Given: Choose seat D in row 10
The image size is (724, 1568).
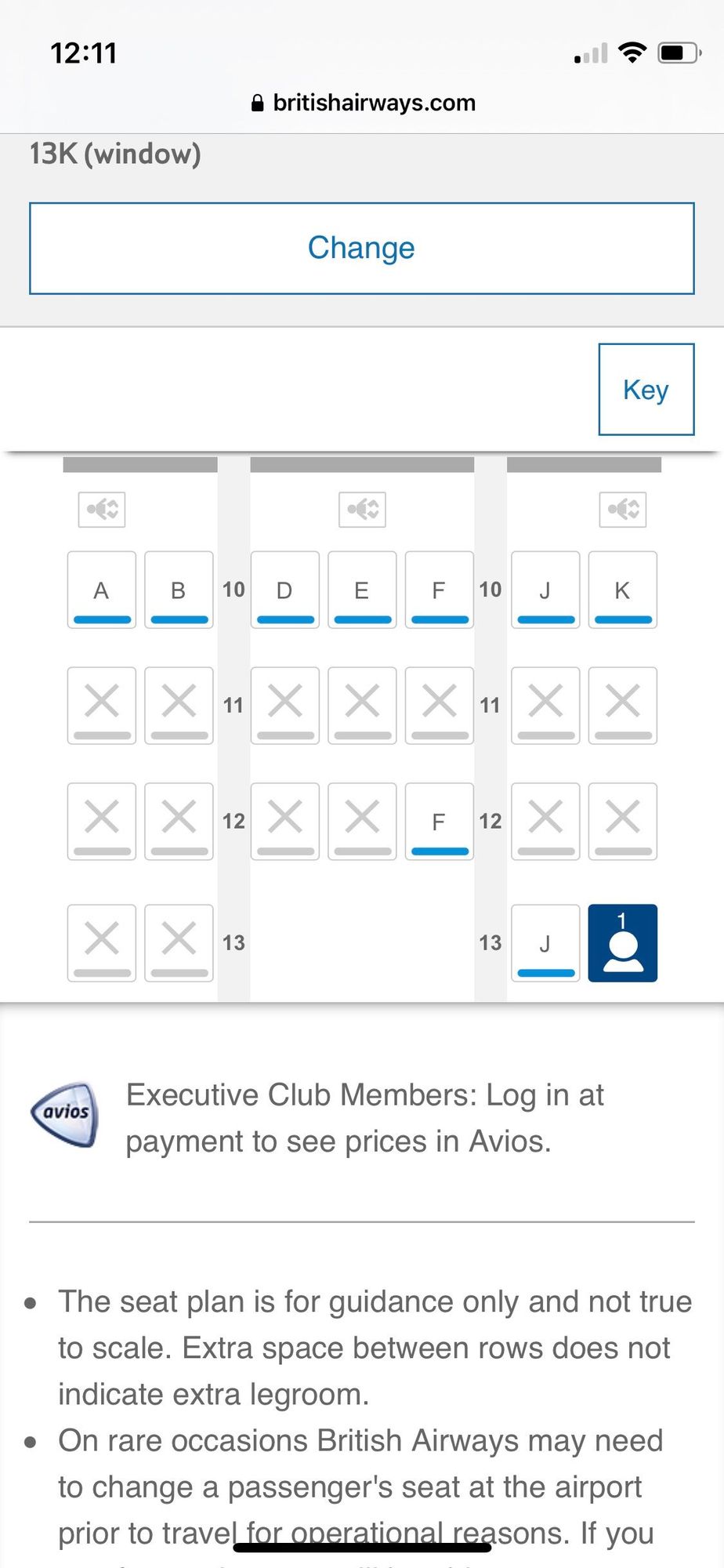Looking at the screenshot, I should coord(284,590).
